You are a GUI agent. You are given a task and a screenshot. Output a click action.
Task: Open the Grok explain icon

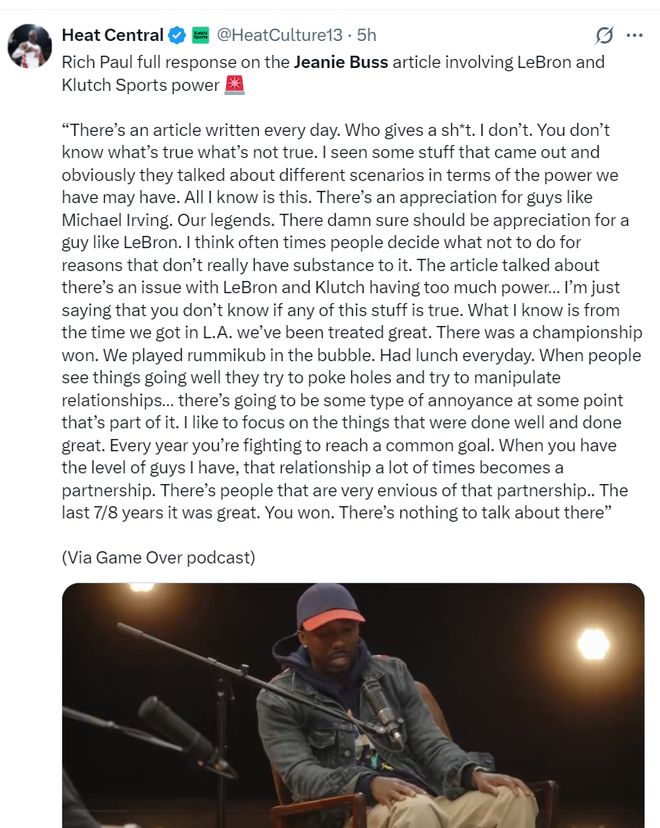click(x=604, y=36)
